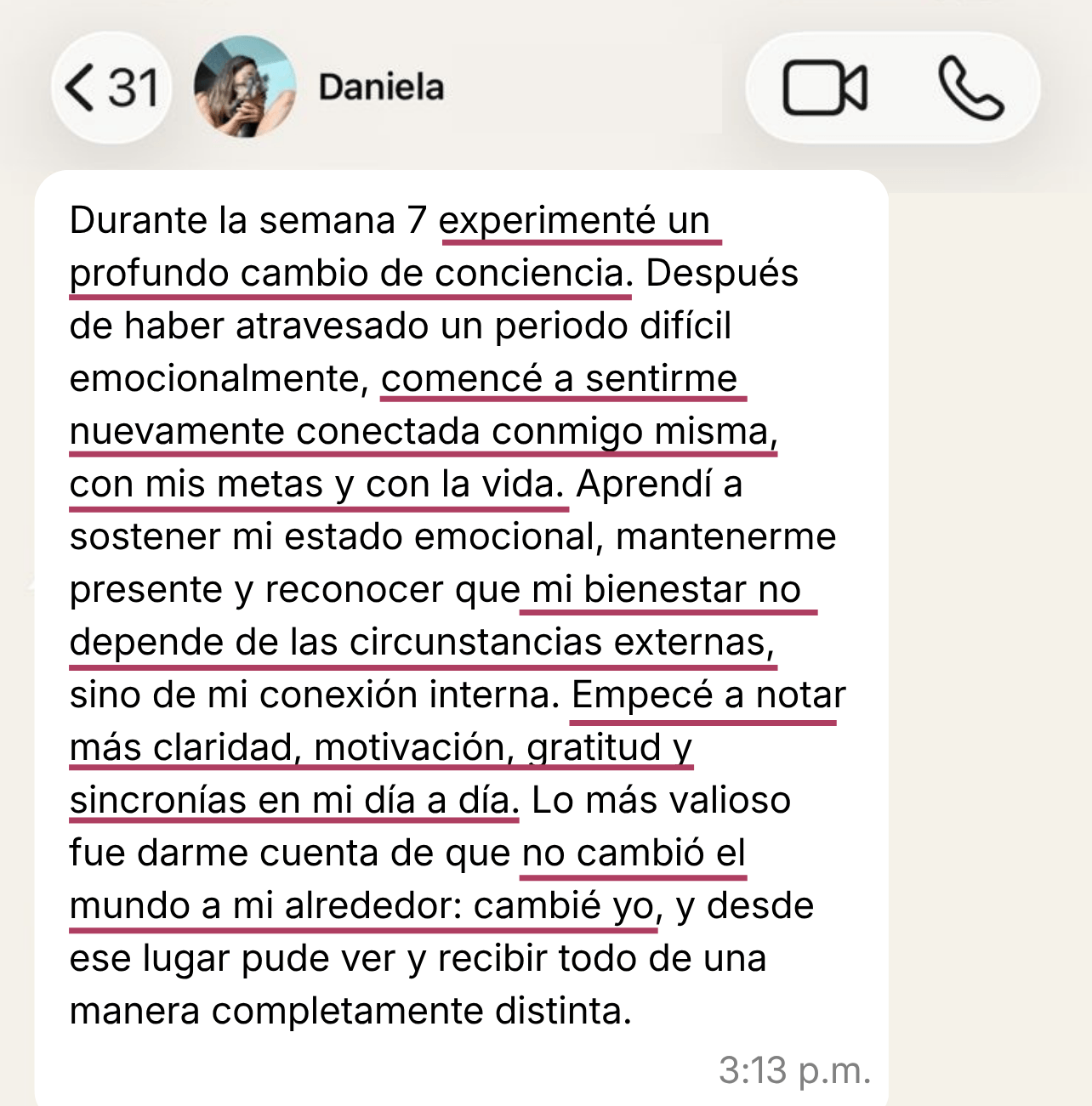Go back to the chat list

(x=111, y=87)
